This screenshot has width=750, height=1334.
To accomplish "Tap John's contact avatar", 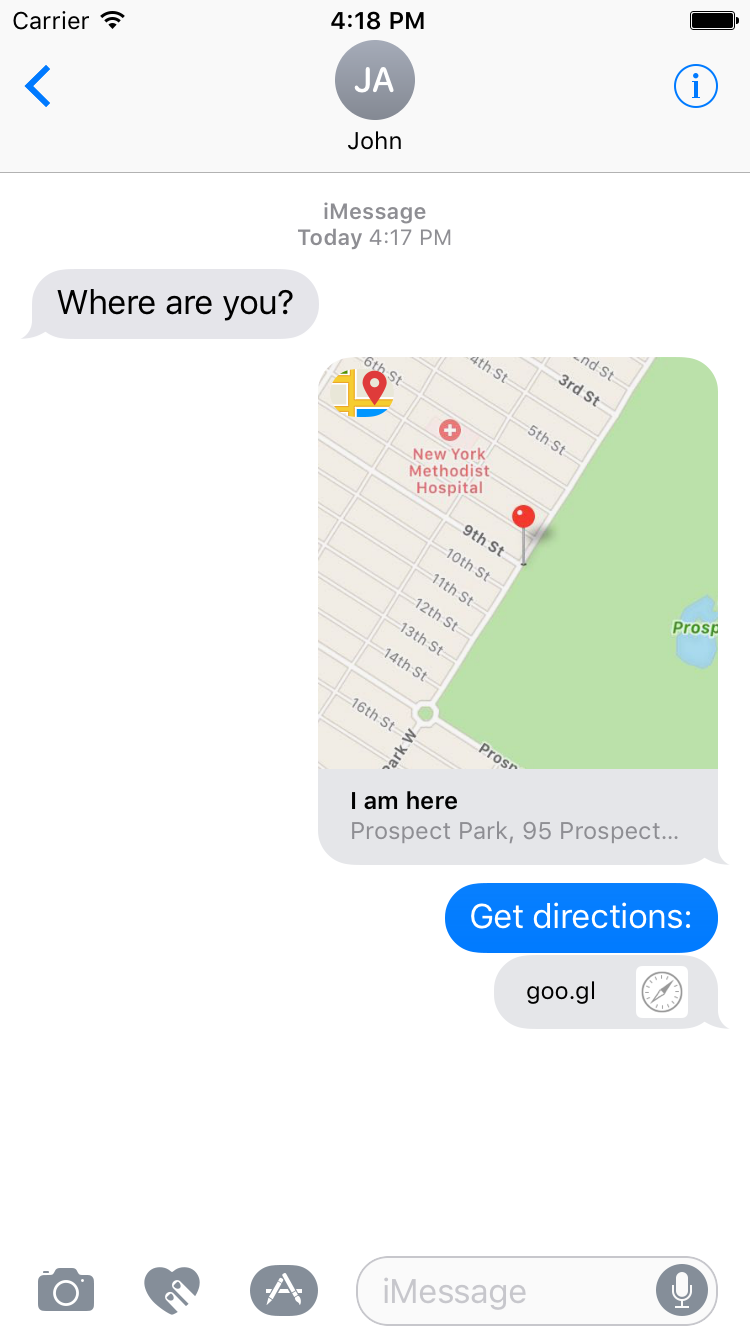I will point(375,80).
